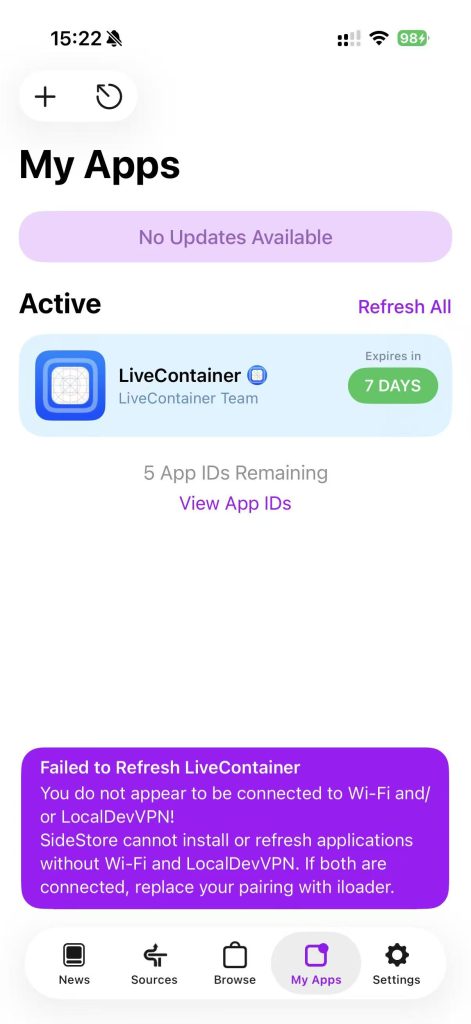Image resolution: width=471 pixels, height=1024 pixels.
Task: Switch to the Sources tab
Action: click(x=154, y=965)
